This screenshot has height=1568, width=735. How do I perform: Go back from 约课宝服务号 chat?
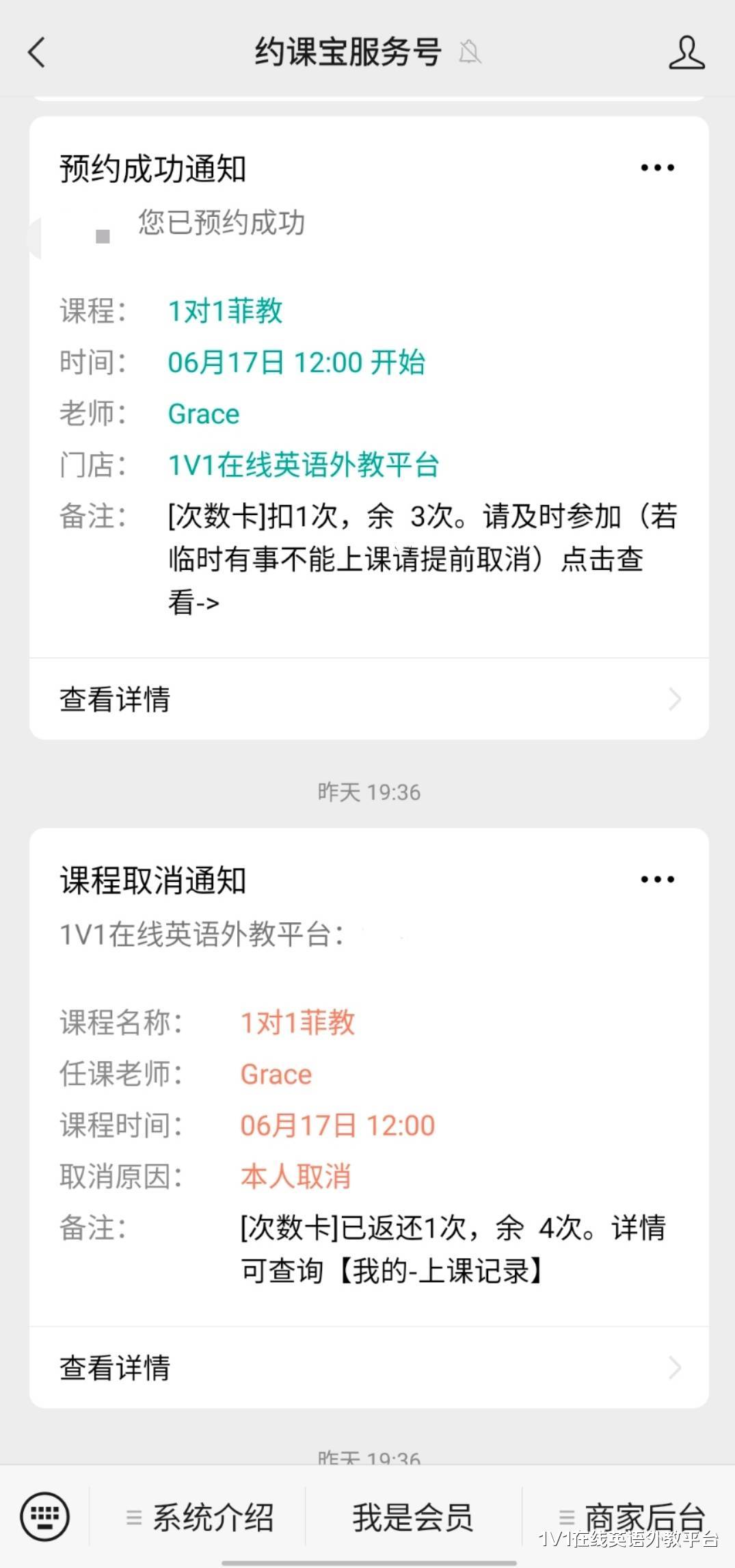[37, 53]
